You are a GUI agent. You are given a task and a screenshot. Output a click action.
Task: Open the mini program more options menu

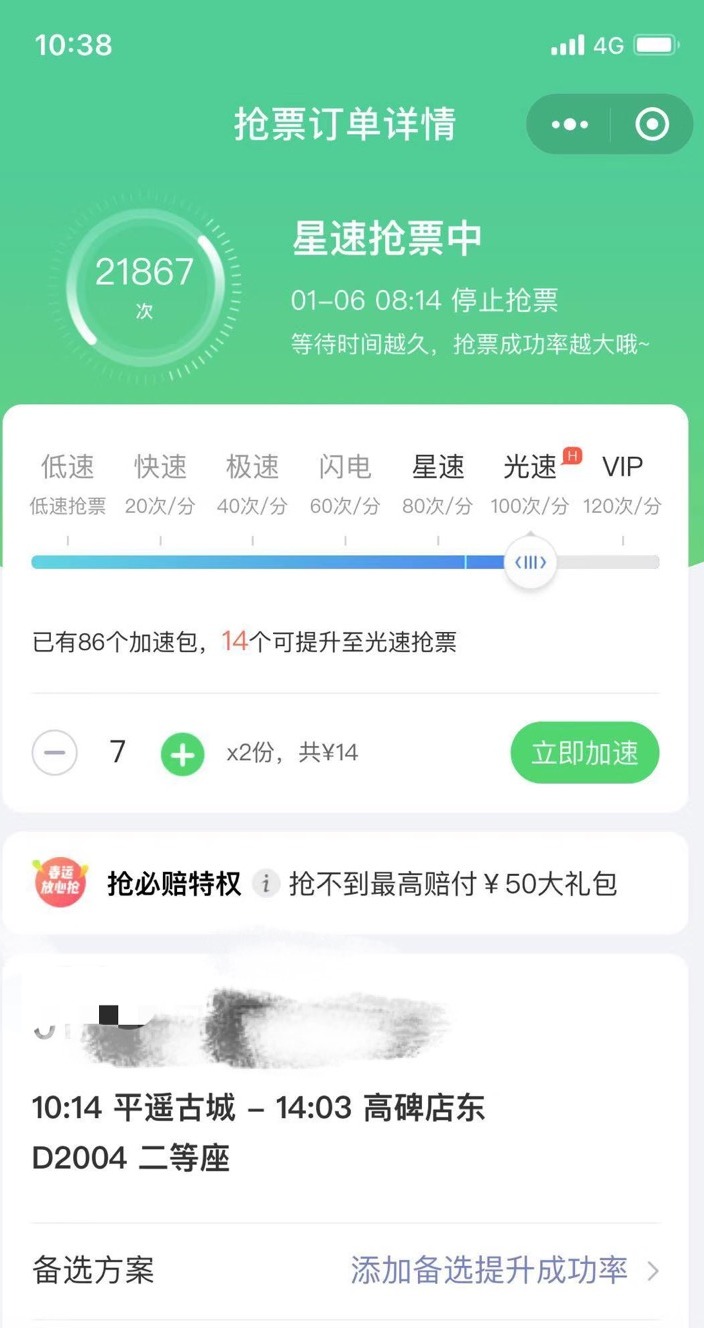570,125
